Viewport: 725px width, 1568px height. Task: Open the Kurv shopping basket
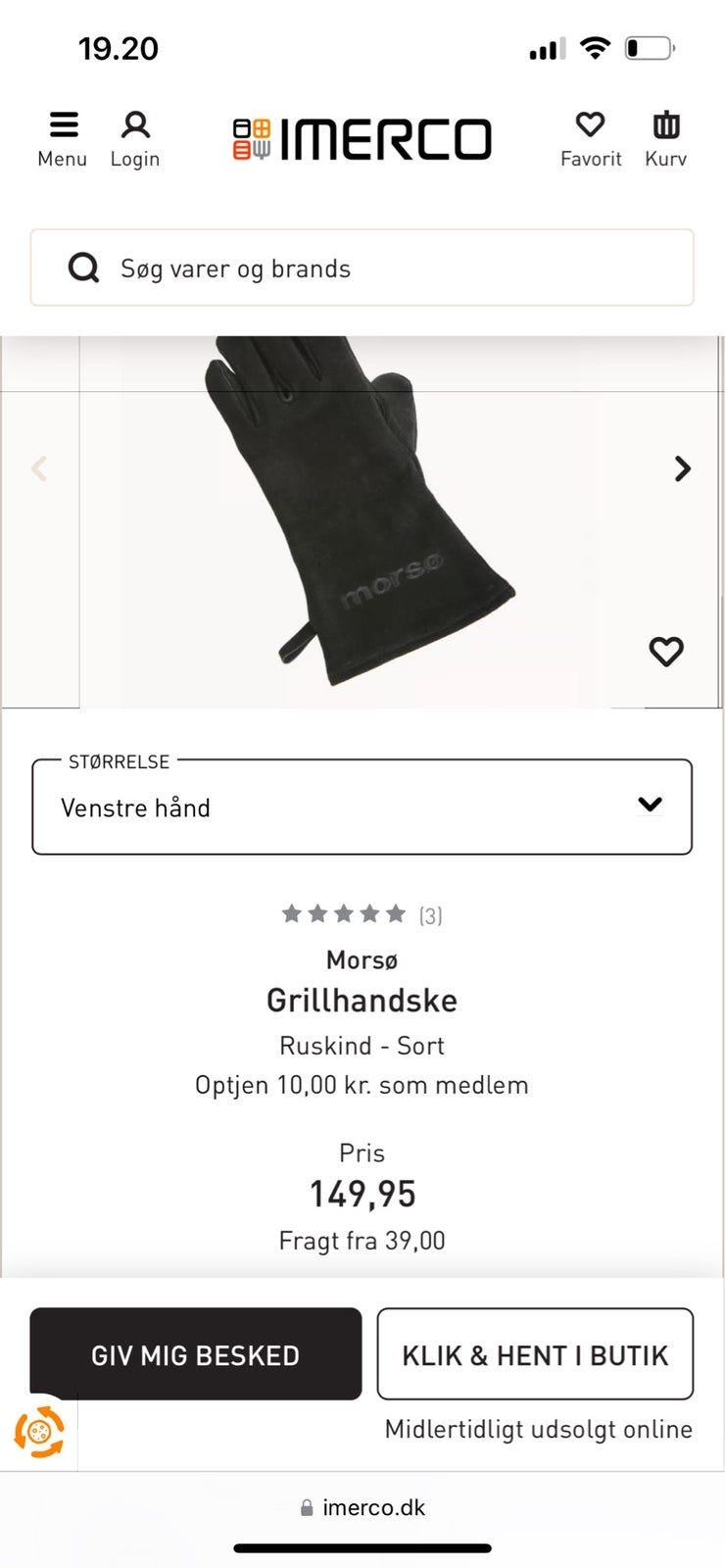coord(665,139)
